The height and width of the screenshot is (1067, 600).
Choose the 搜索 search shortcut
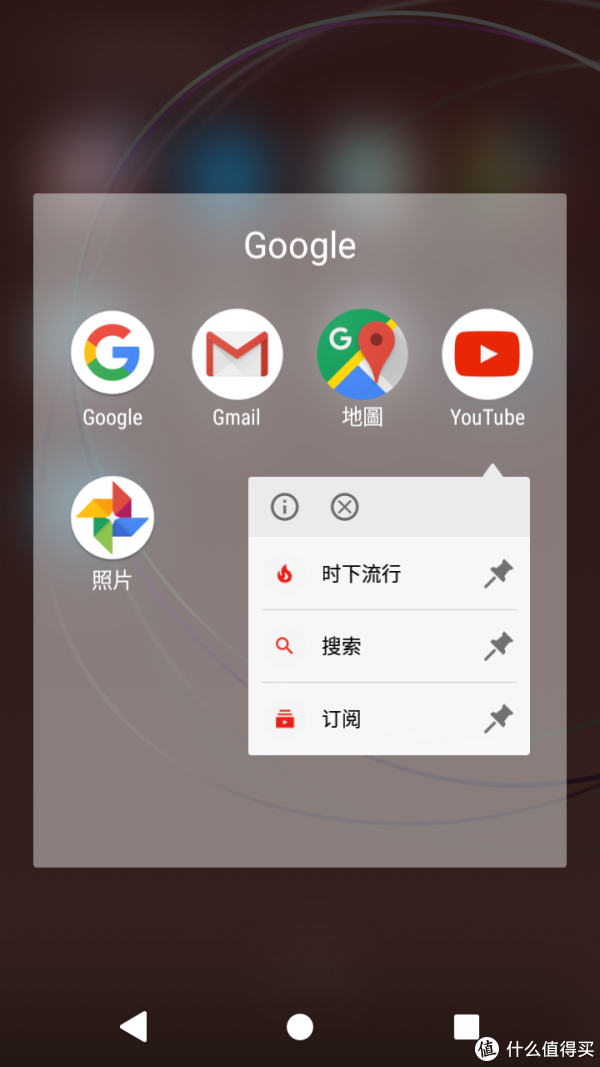click(341, 646)
